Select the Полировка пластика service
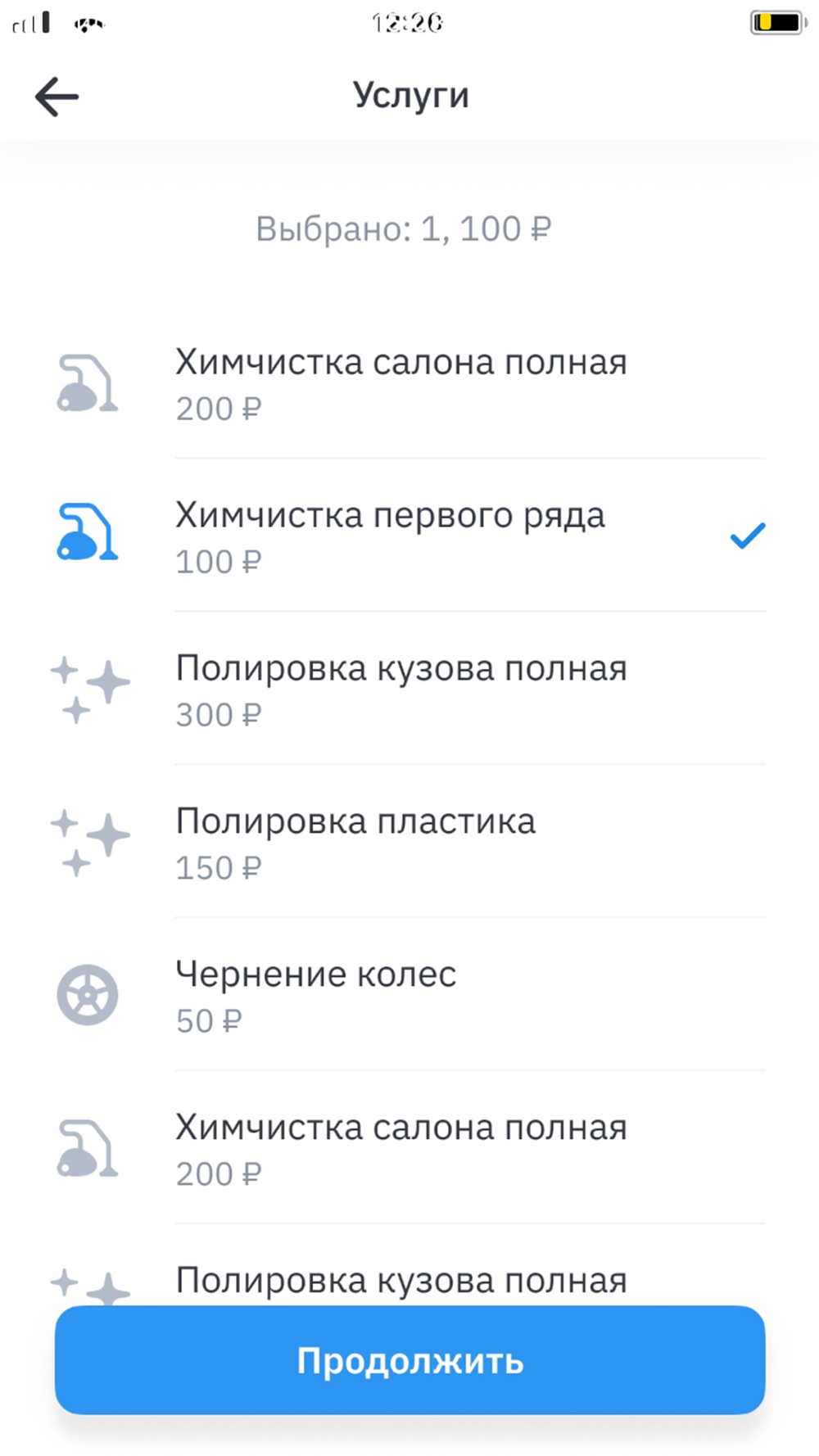 pos(409,842)
